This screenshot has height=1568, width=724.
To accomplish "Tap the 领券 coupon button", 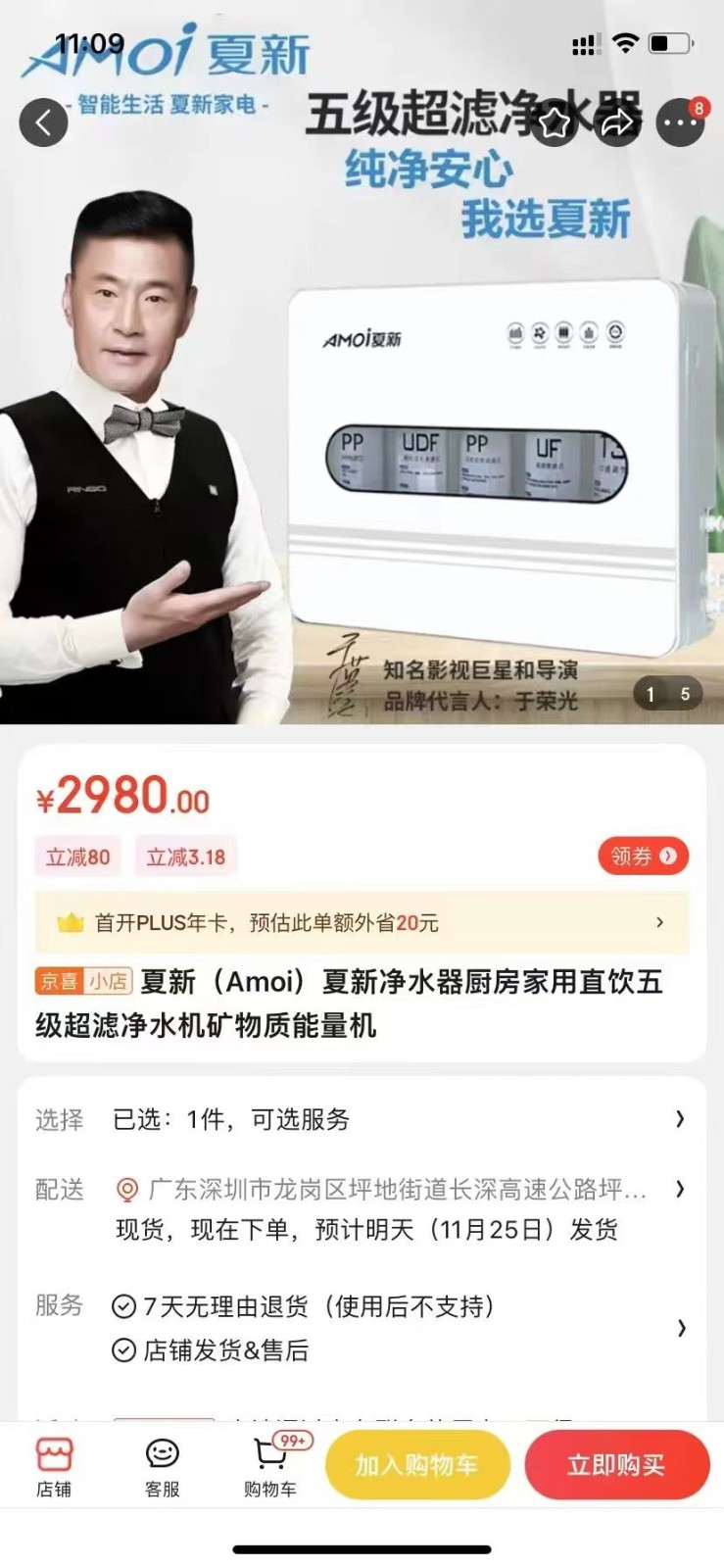I will 643,856.
